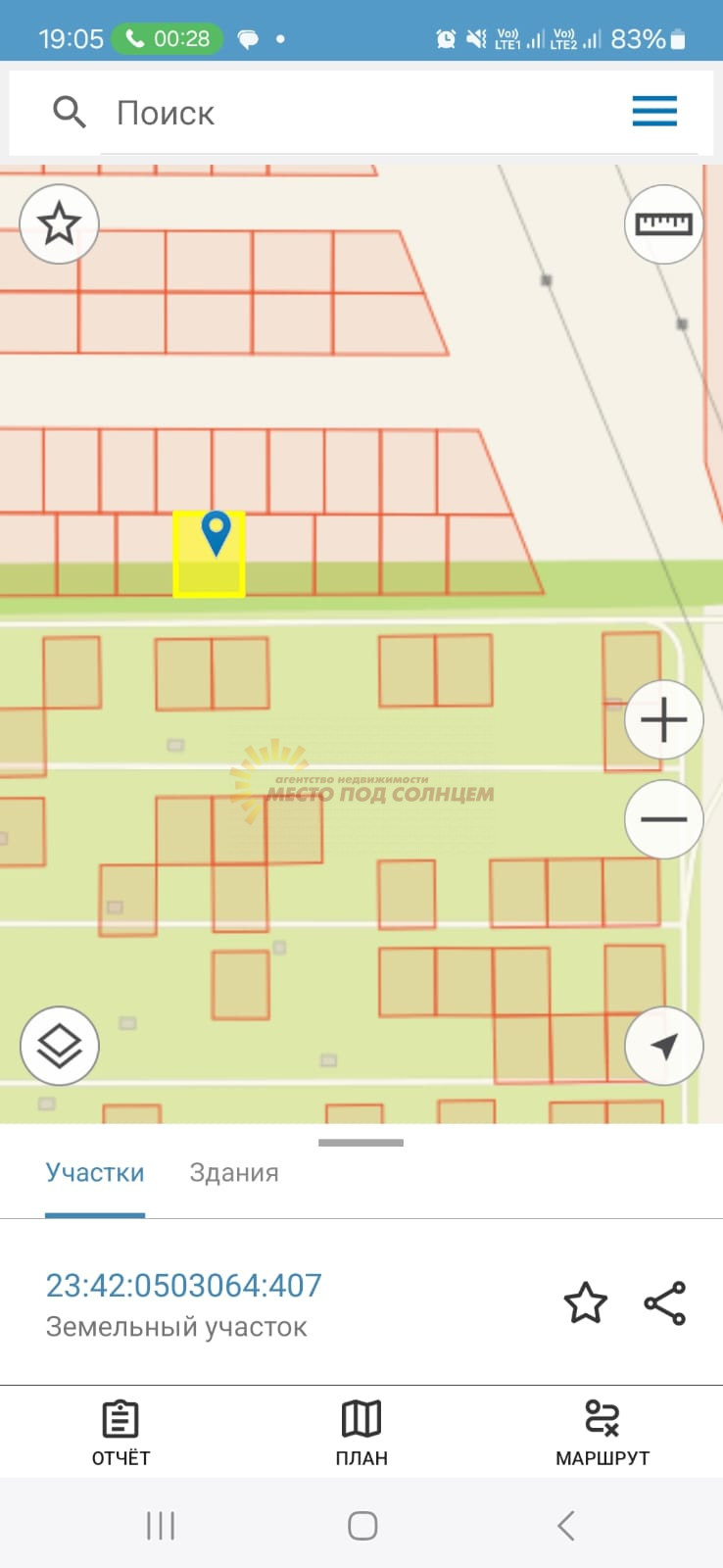Open the ОТЧЁТ report
Screen dimensions: 723x1568
(x=120, y=1433)
